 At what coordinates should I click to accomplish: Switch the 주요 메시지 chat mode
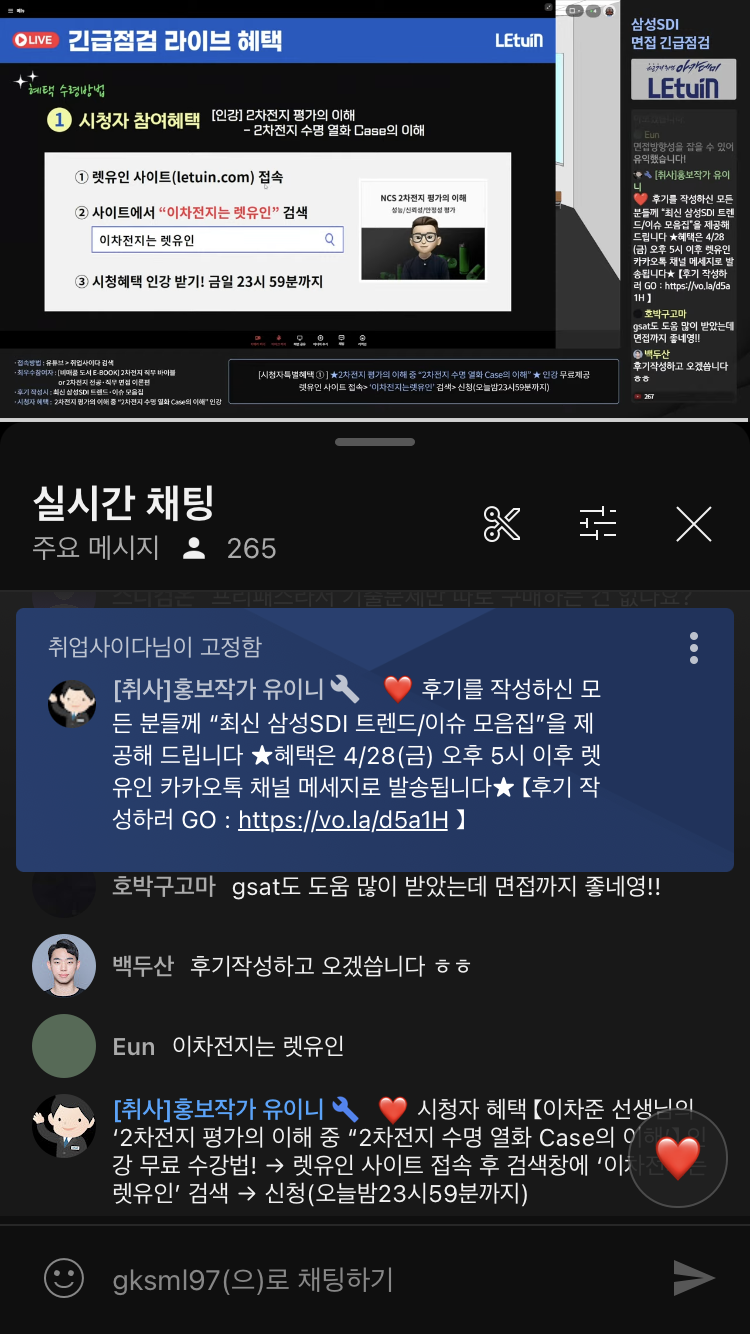(96, 548)
